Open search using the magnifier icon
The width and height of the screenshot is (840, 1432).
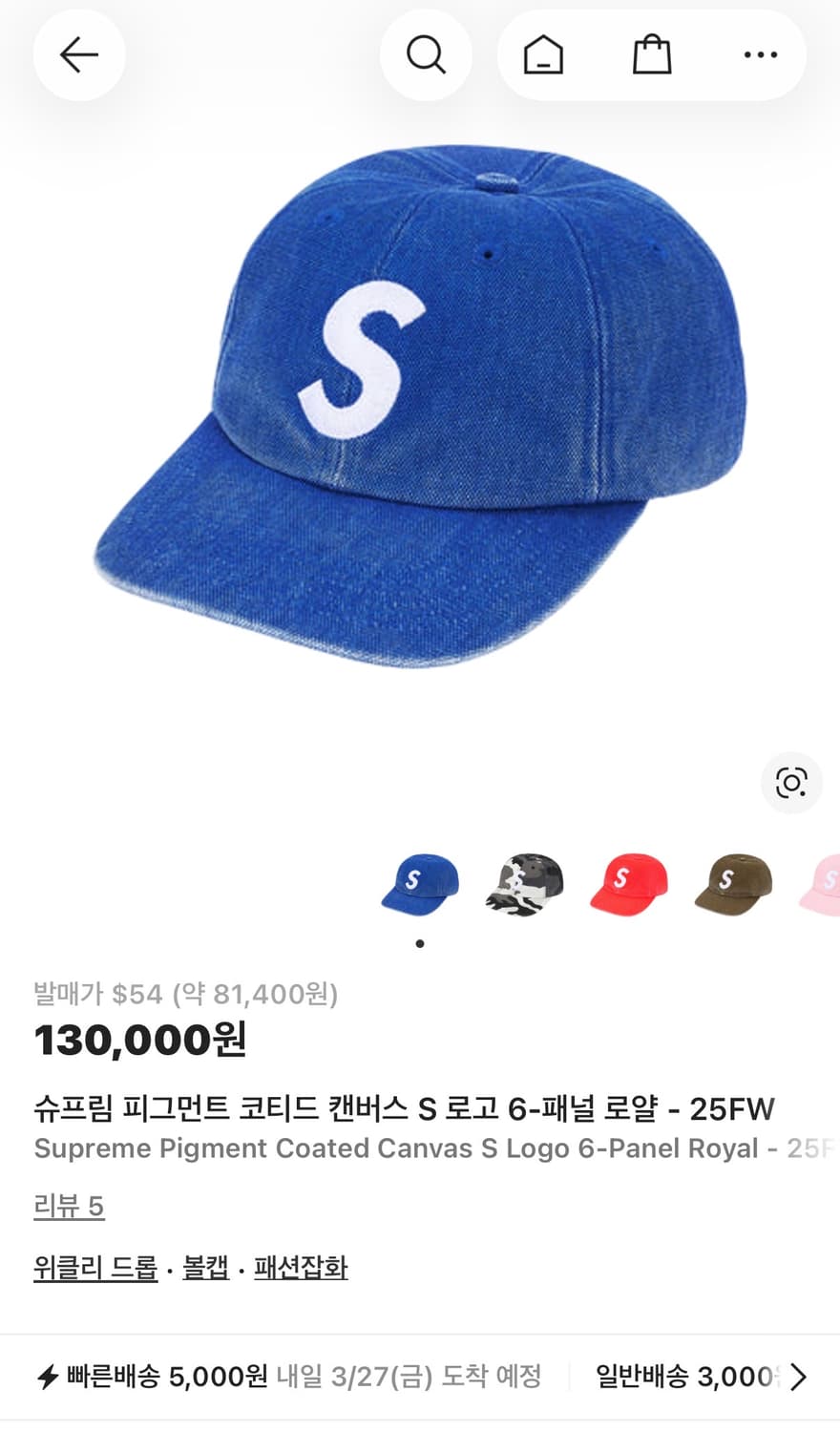(426, 54)
